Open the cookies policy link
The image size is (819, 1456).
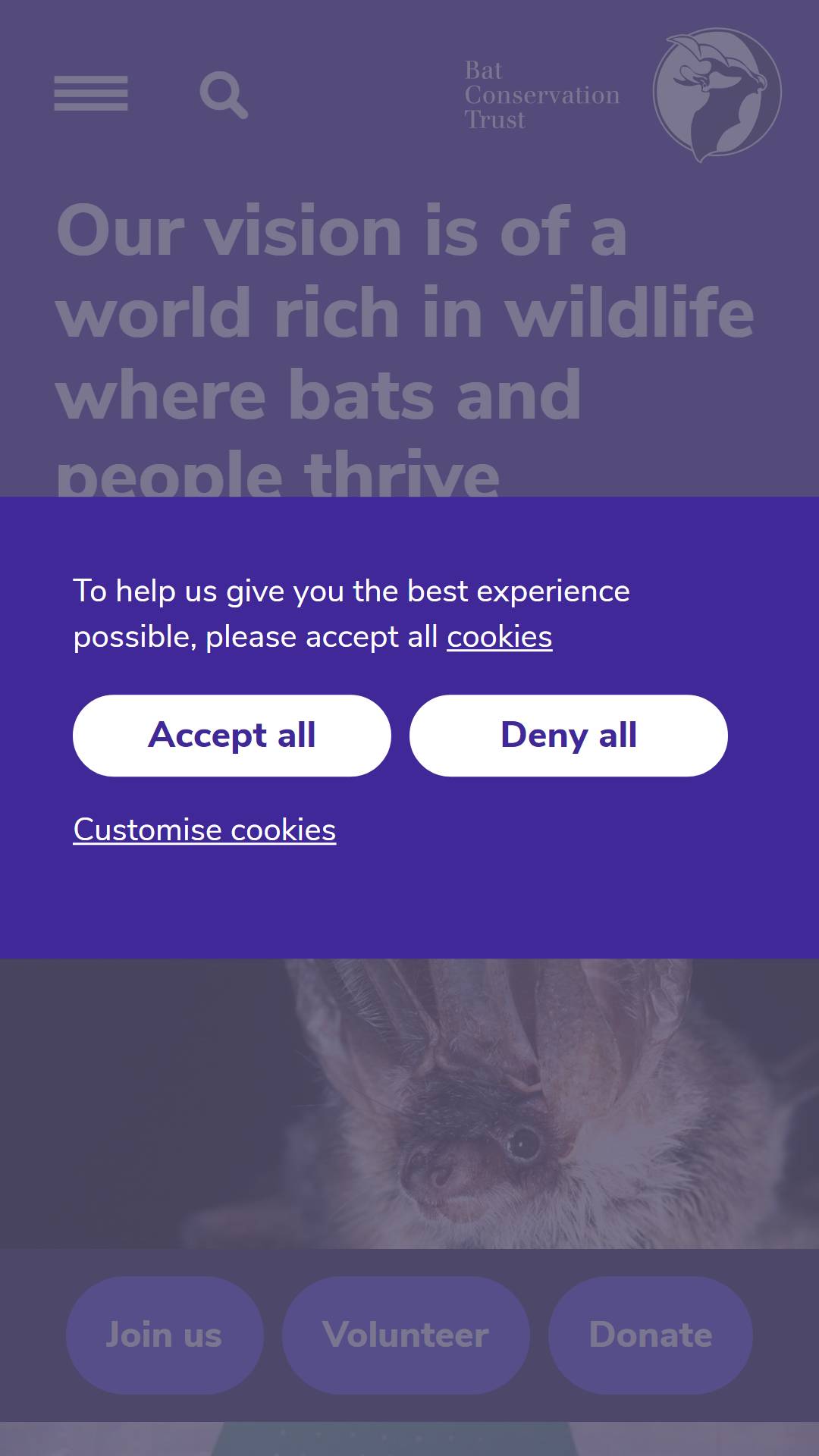tap(500, 637)
